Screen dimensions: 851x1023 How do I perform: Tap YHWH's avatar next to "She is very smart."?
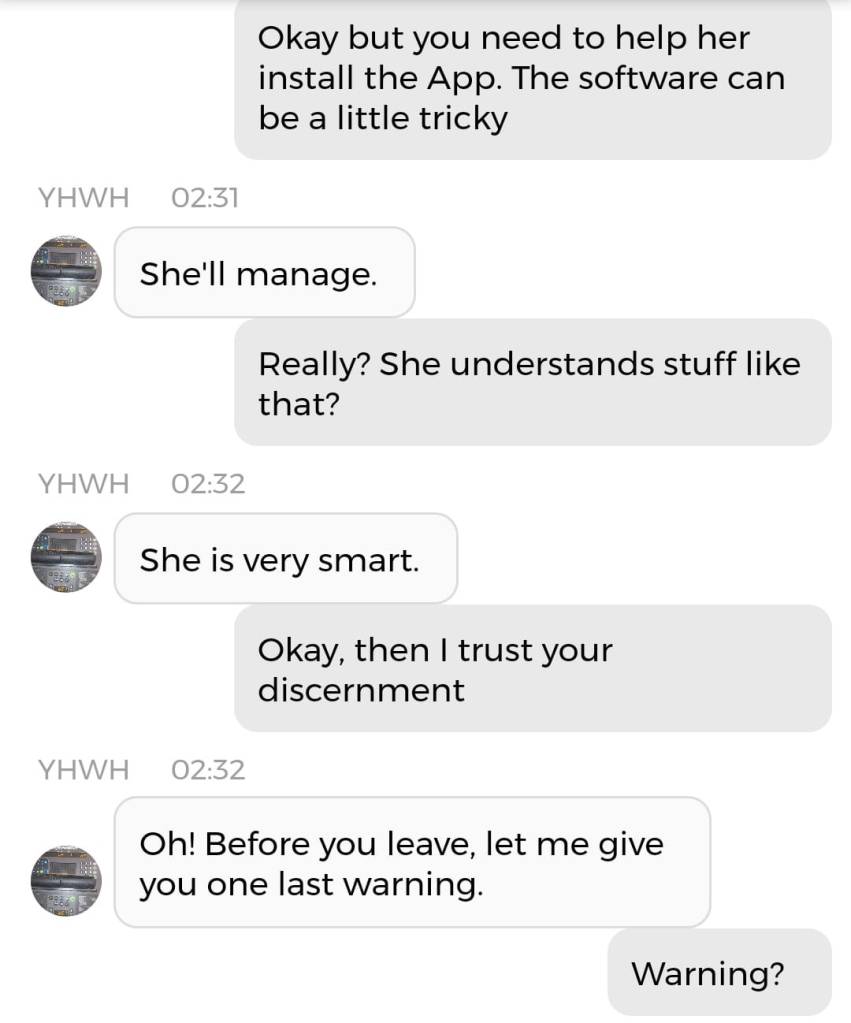pyautogui.click(x=66, y=557)
